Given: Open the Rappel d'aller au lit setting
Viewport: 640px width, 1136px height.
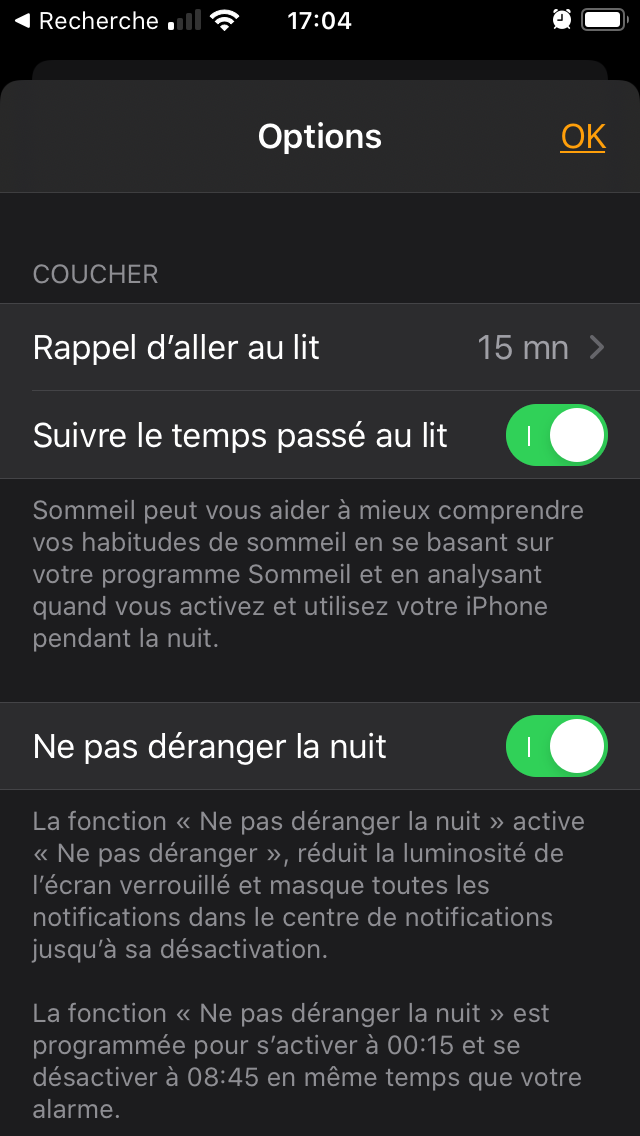Looking at the screenshot, I should point(320,348).
